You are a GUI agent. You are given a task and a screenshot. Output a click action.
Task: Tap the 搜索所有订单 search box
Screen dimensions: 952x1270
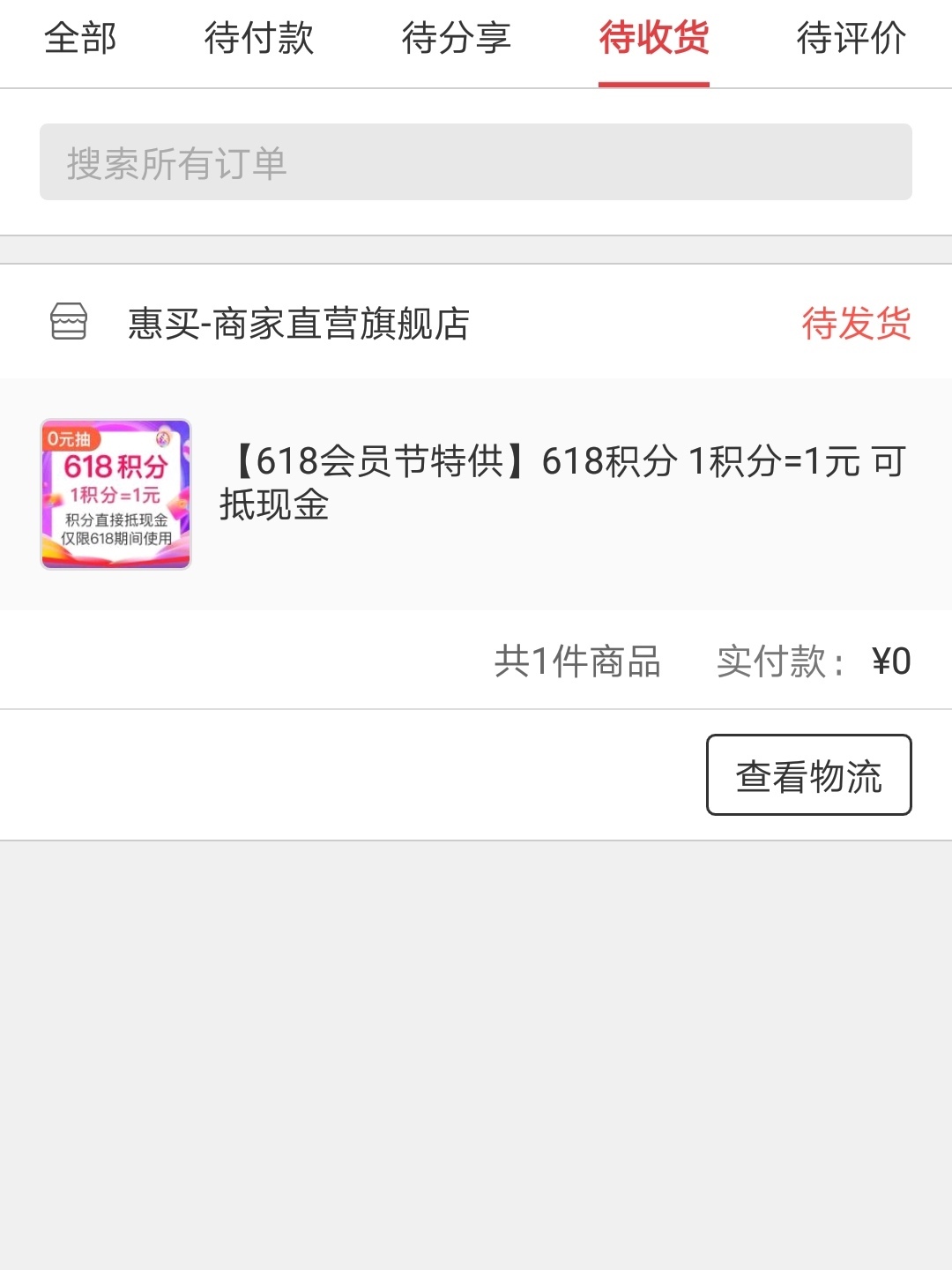(x=476, y=162)
